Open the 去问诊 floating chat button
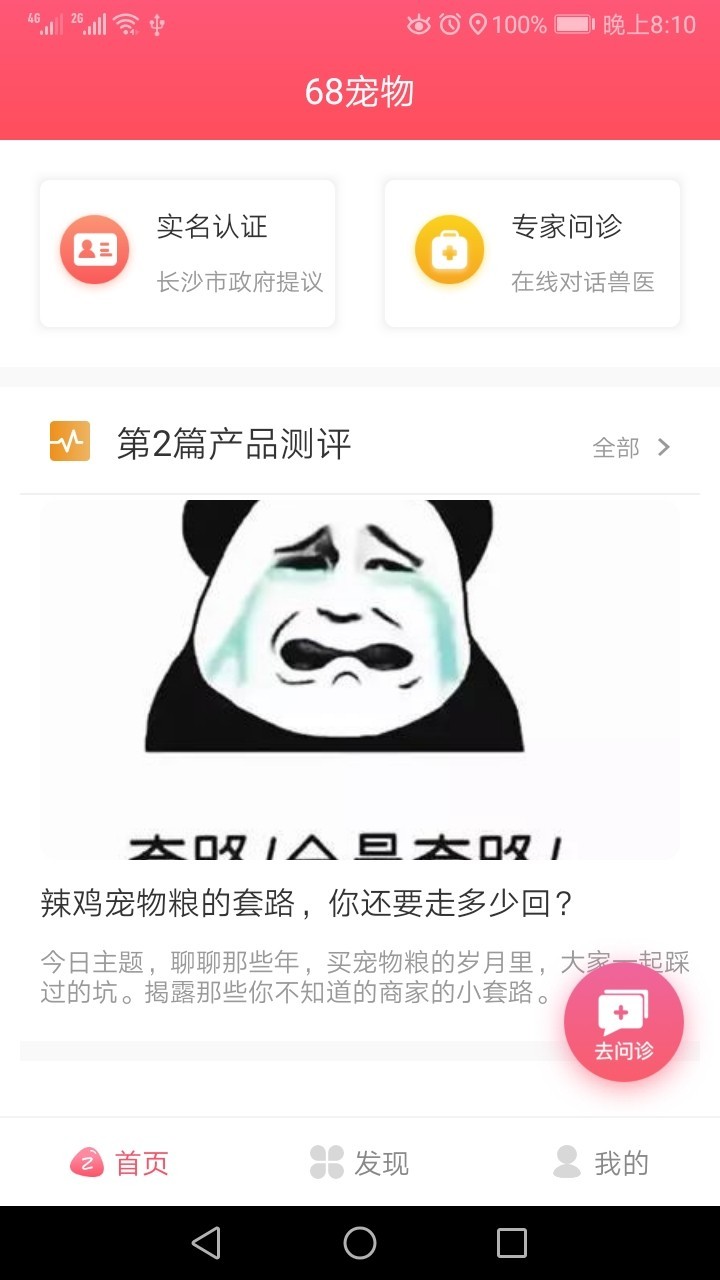Image resolution: width=720 pixels, height=1280 pixels. 624,1021
